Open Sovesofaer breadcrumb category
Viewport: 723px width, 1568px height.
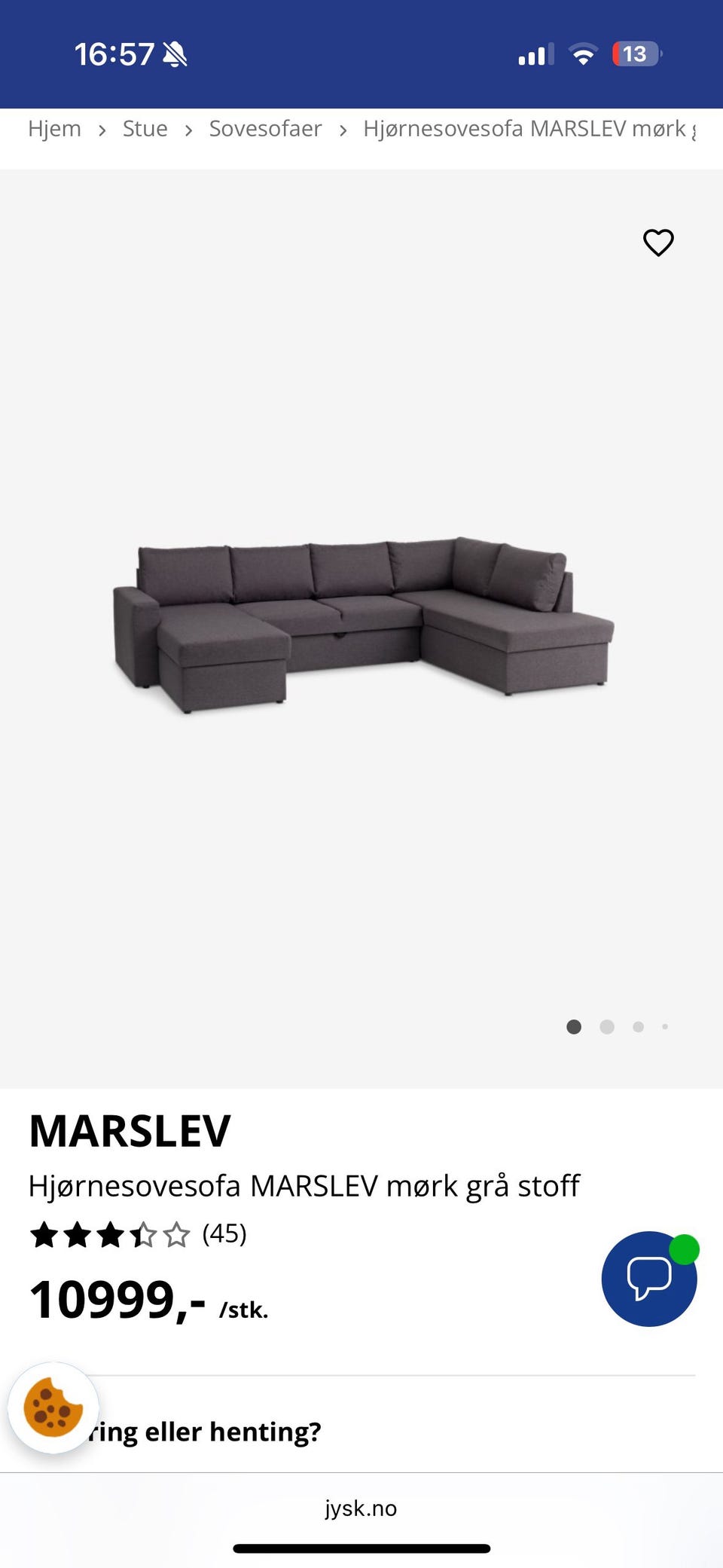coord(265,129)
